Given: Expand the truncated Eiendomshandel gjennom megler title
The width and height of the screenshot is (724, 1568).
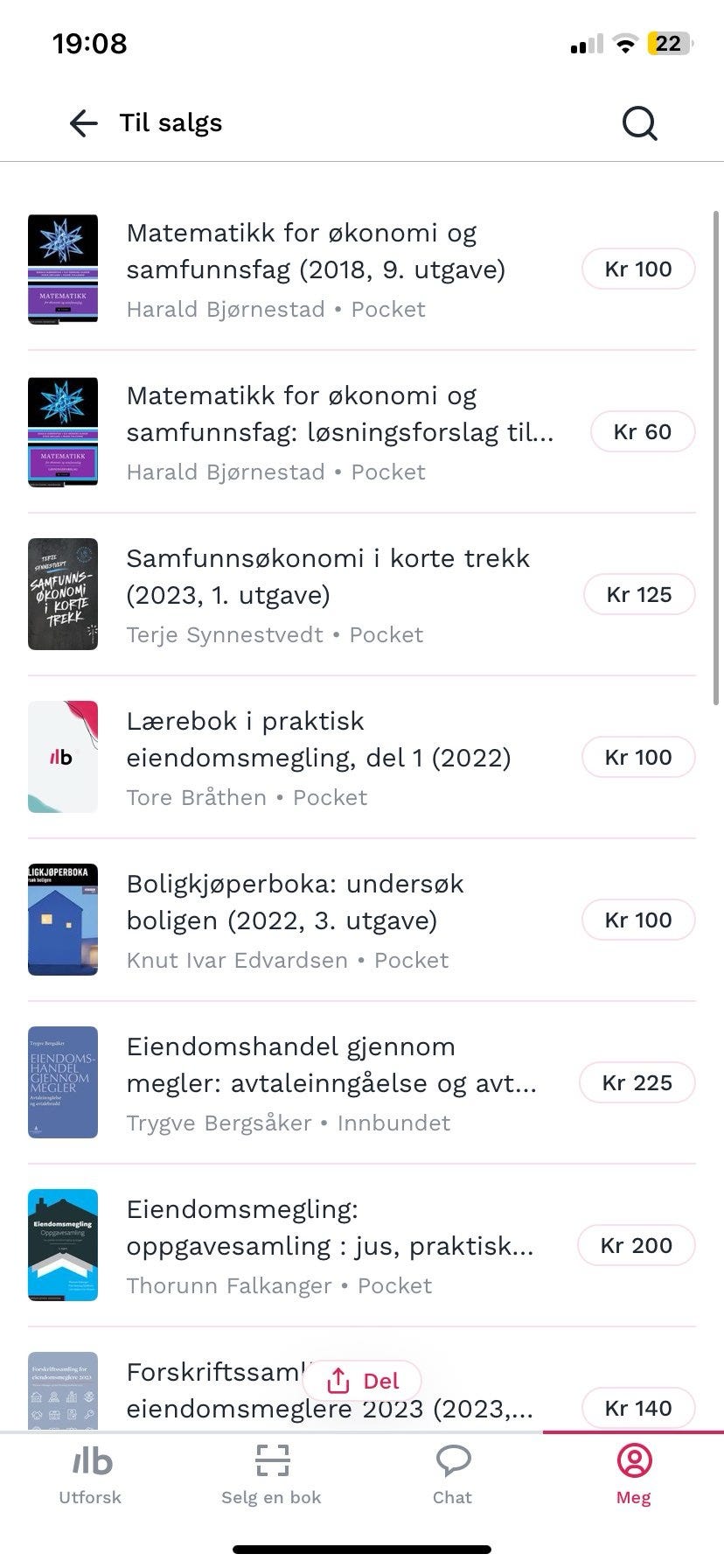Looking at the screenshot, I should [331, 1065].
